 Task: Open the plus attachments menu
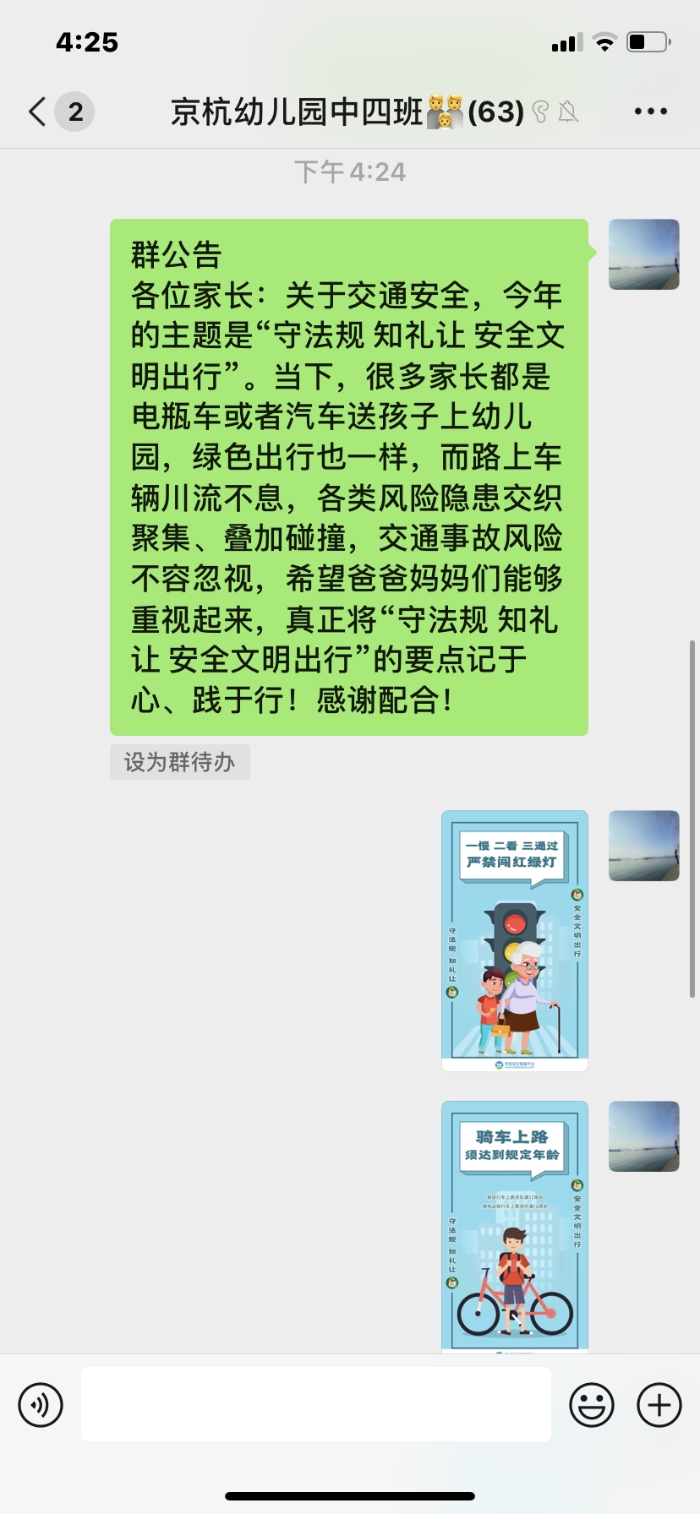659,1405
